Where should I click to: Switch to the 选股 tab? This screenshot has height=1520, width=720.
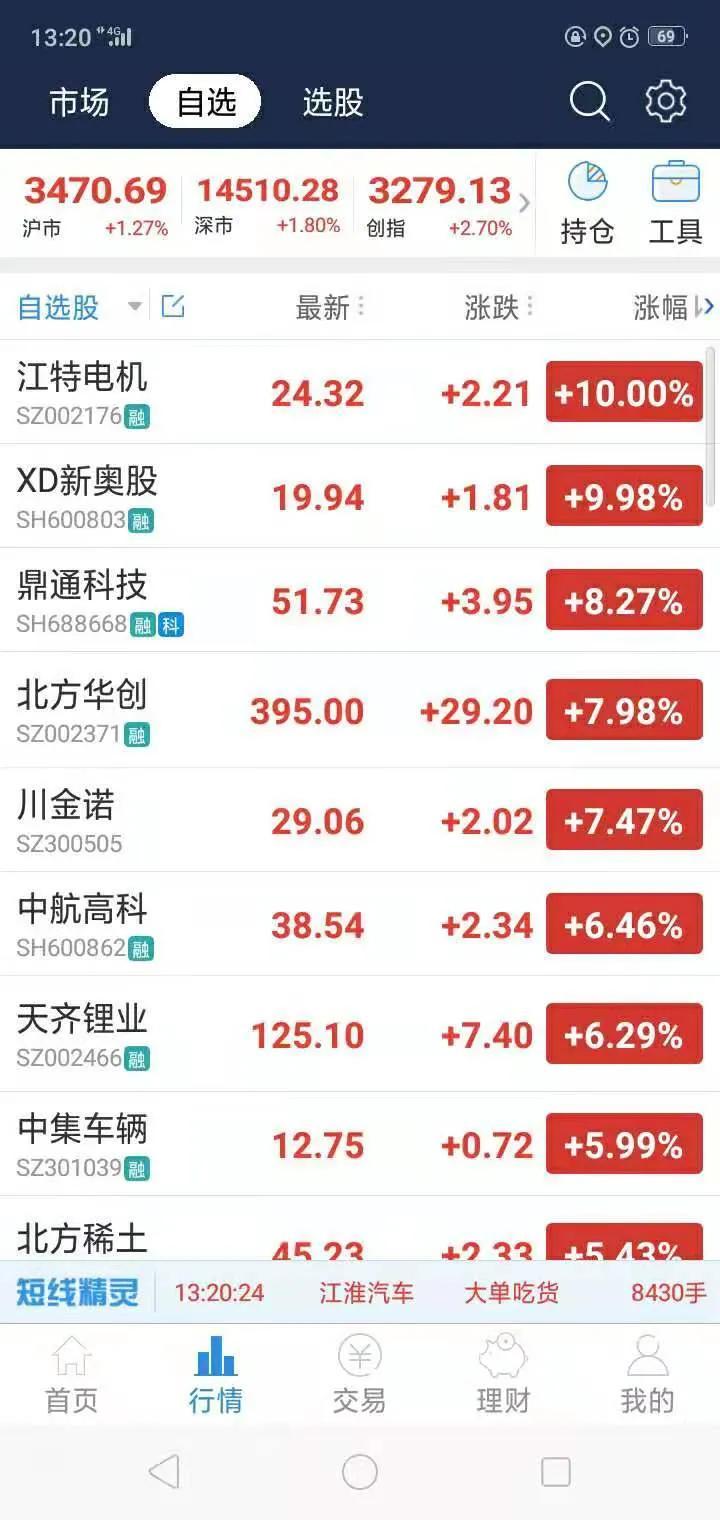click(x=332, y=101)
